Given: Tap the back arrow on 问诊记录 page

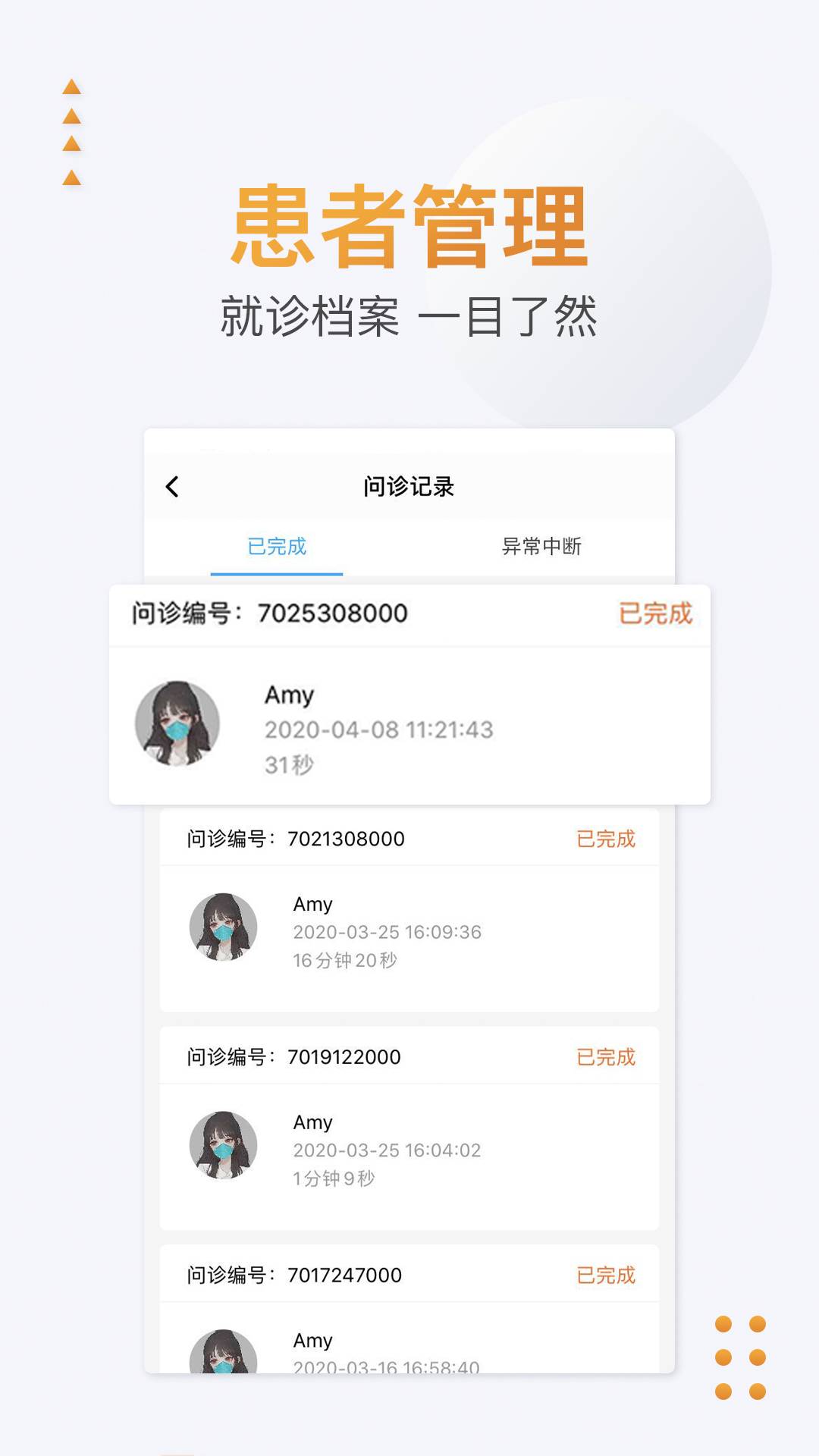Looking at the screenshot, I should (x=173, y=485).
